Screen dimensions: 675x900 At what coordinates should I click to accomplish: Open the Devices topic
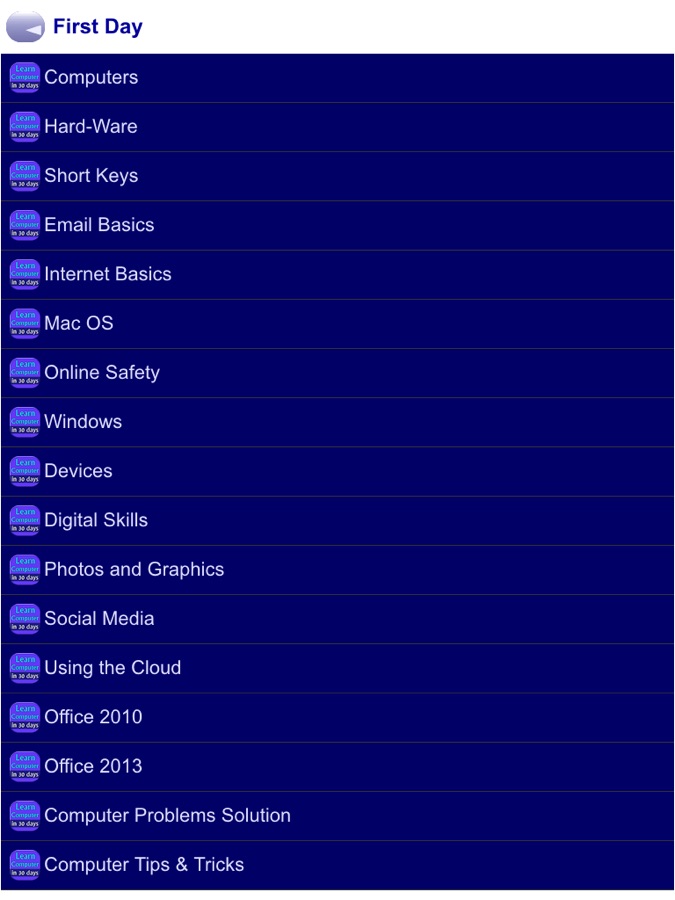[78, 471]
